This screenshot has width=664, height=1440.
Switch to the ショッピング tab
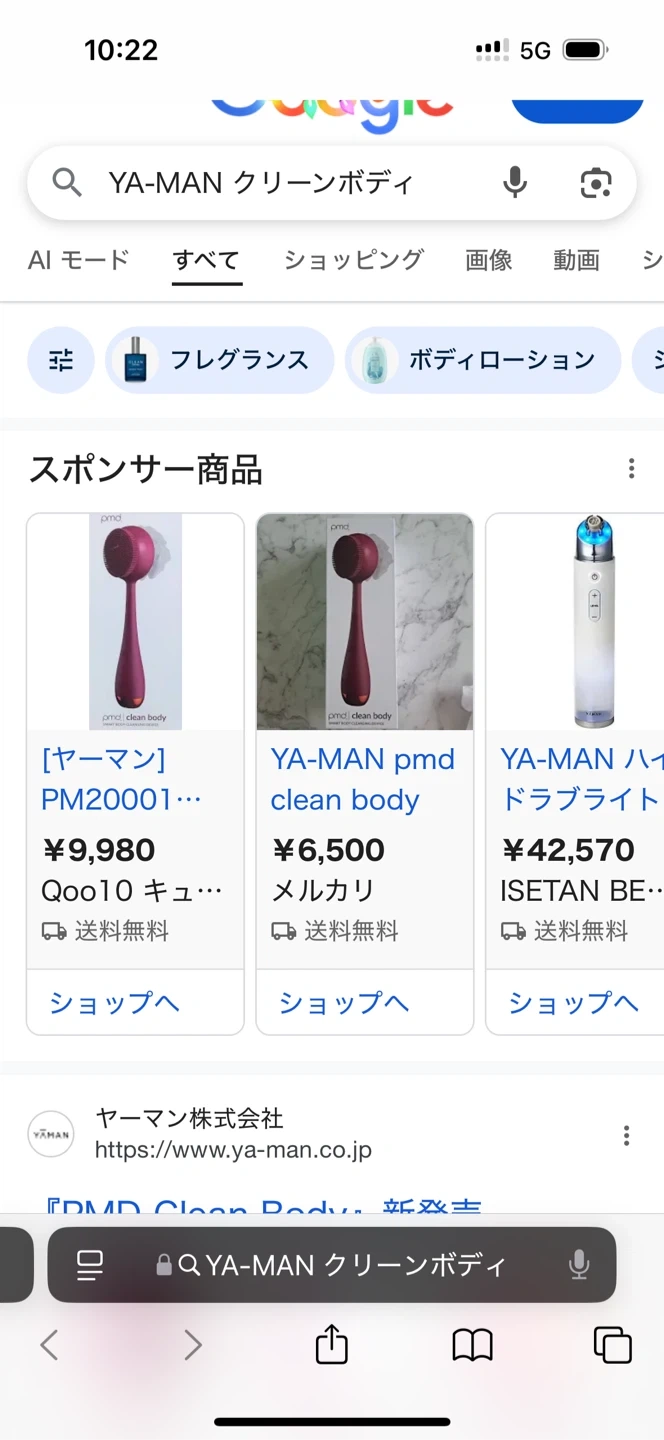pos(353,261)
